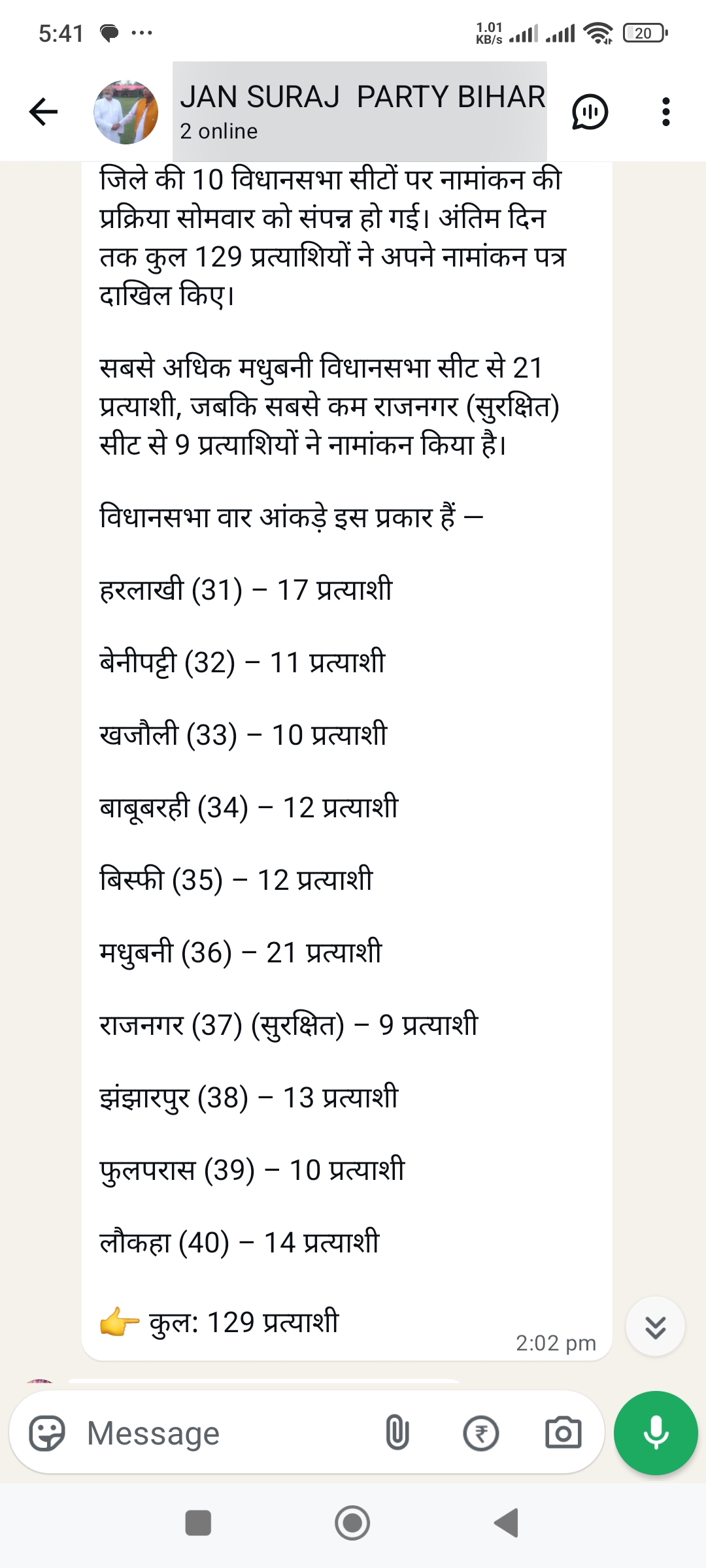This screenshot has height=1568, width=706.
Task: Go to the system home screen
Action: tap(352, 1523)
